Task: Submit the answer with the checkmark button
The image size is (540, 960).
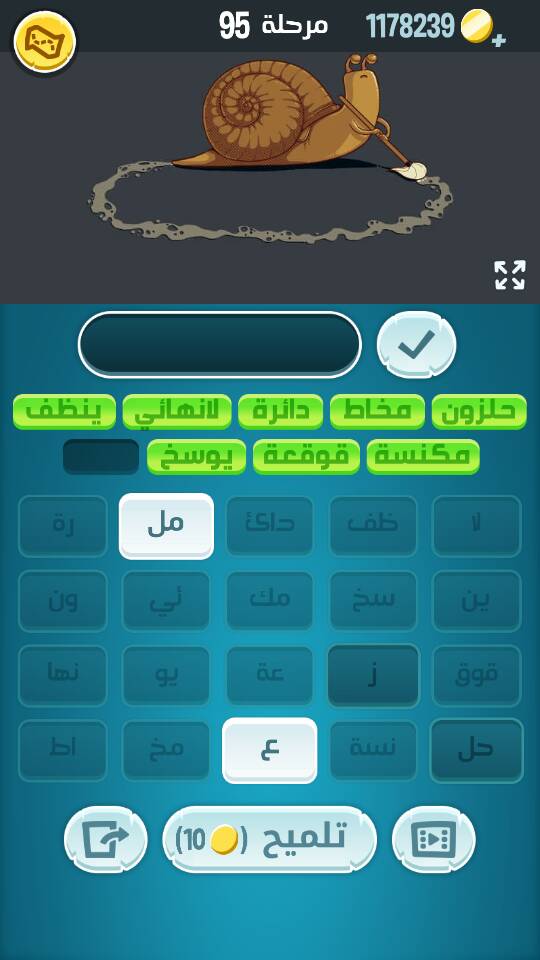Action: click(x=416, y=344)
